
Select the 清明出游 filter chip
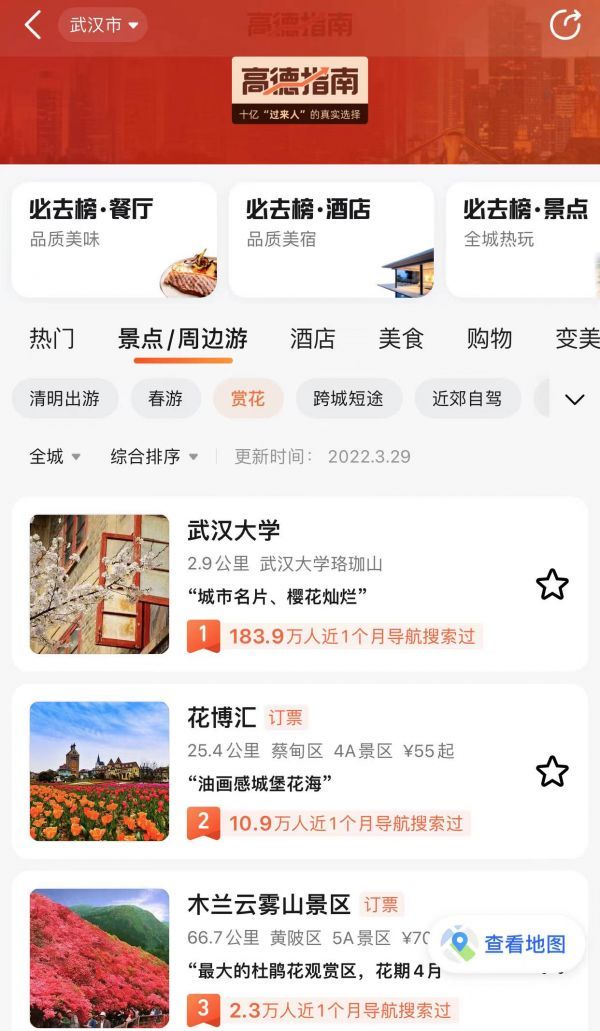pyautogui.click(x=65, y=398)
